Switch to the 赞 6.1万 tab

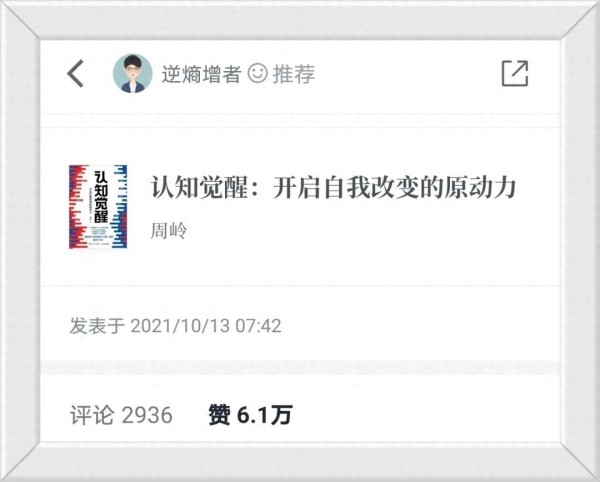pyautogui.click(x=250, y=415)
